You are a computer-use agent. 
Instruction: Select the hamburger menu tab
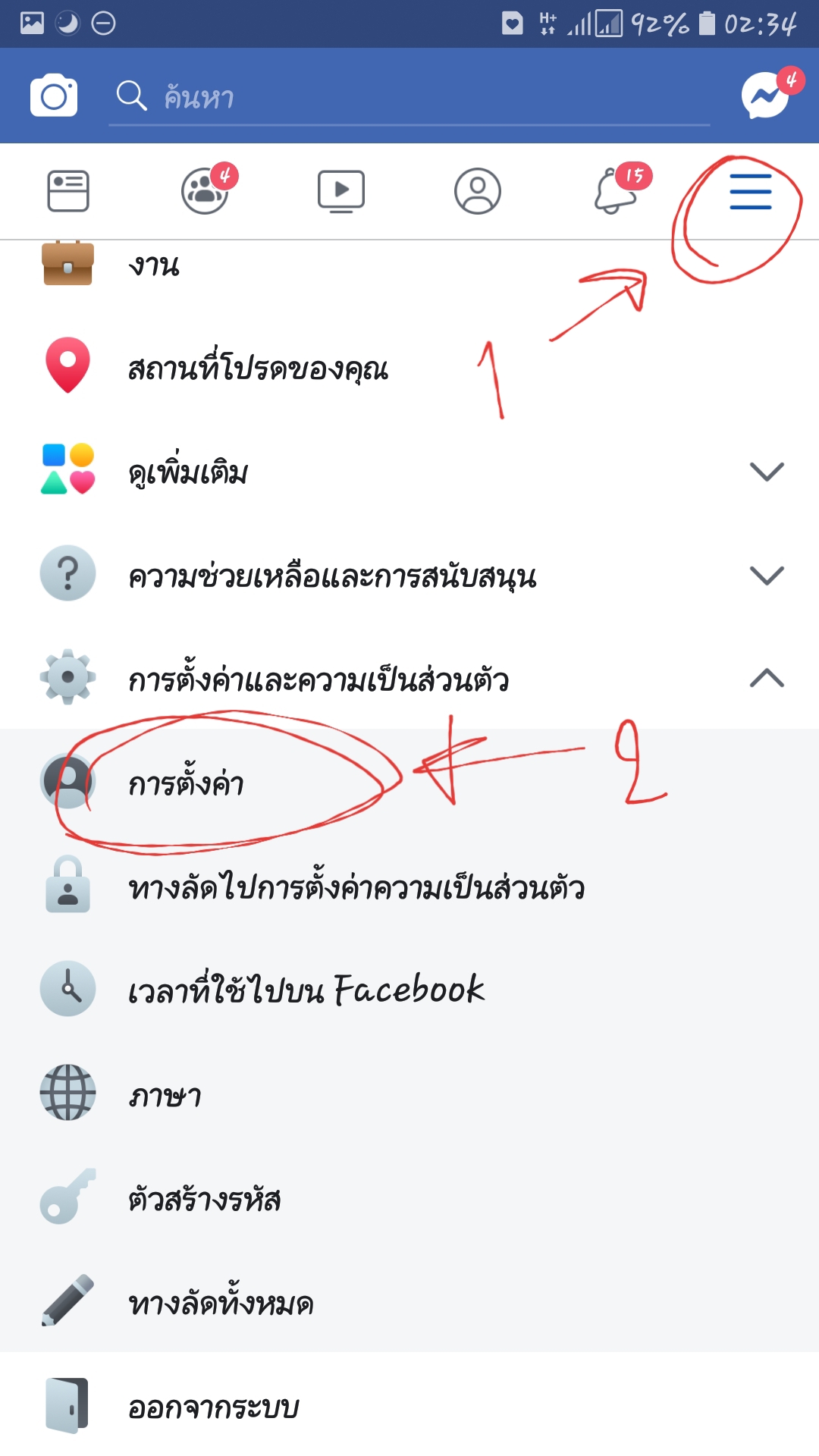pyautogui.click(x=751, y=191)
